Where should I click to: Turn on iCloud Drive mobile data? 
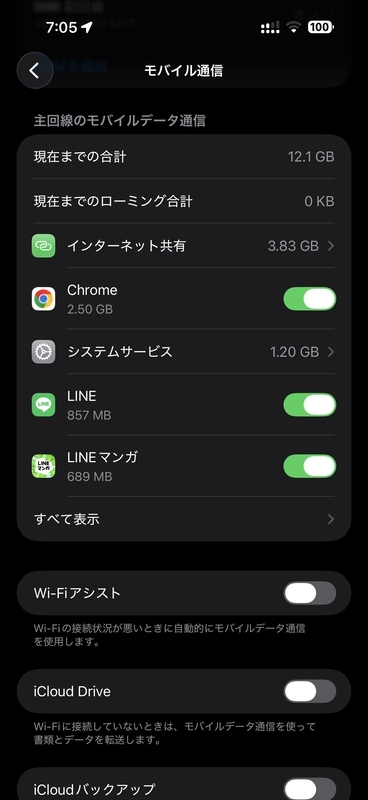coord(309,691)
